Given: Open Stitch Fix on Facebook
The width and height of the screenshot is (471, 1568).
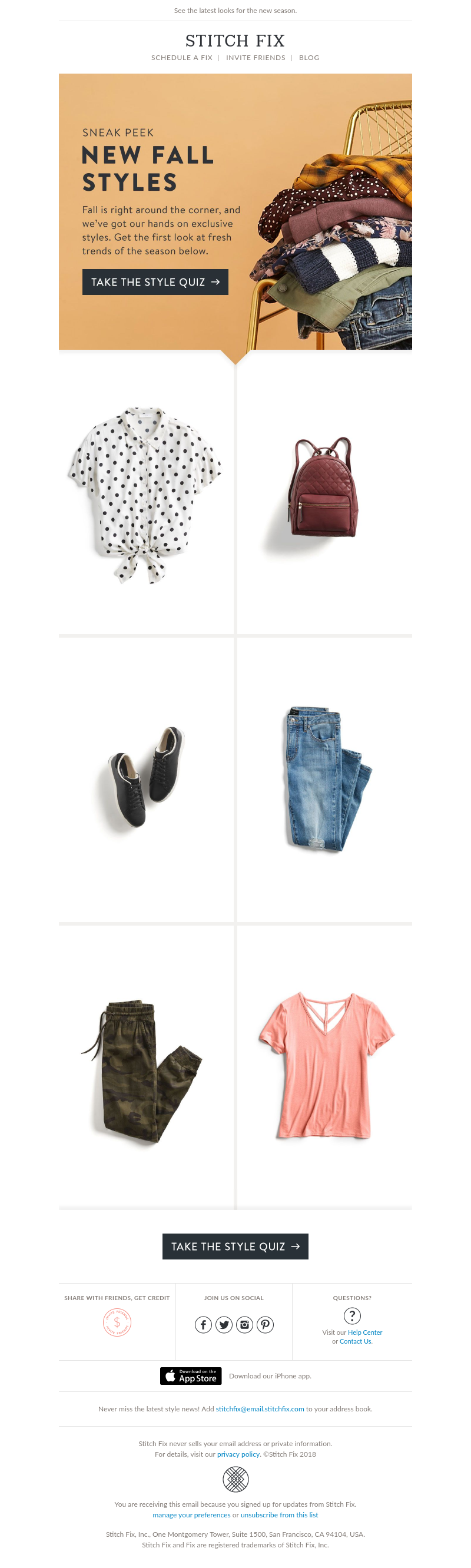Looking at the screenshot, I should tap(203, 1324).
